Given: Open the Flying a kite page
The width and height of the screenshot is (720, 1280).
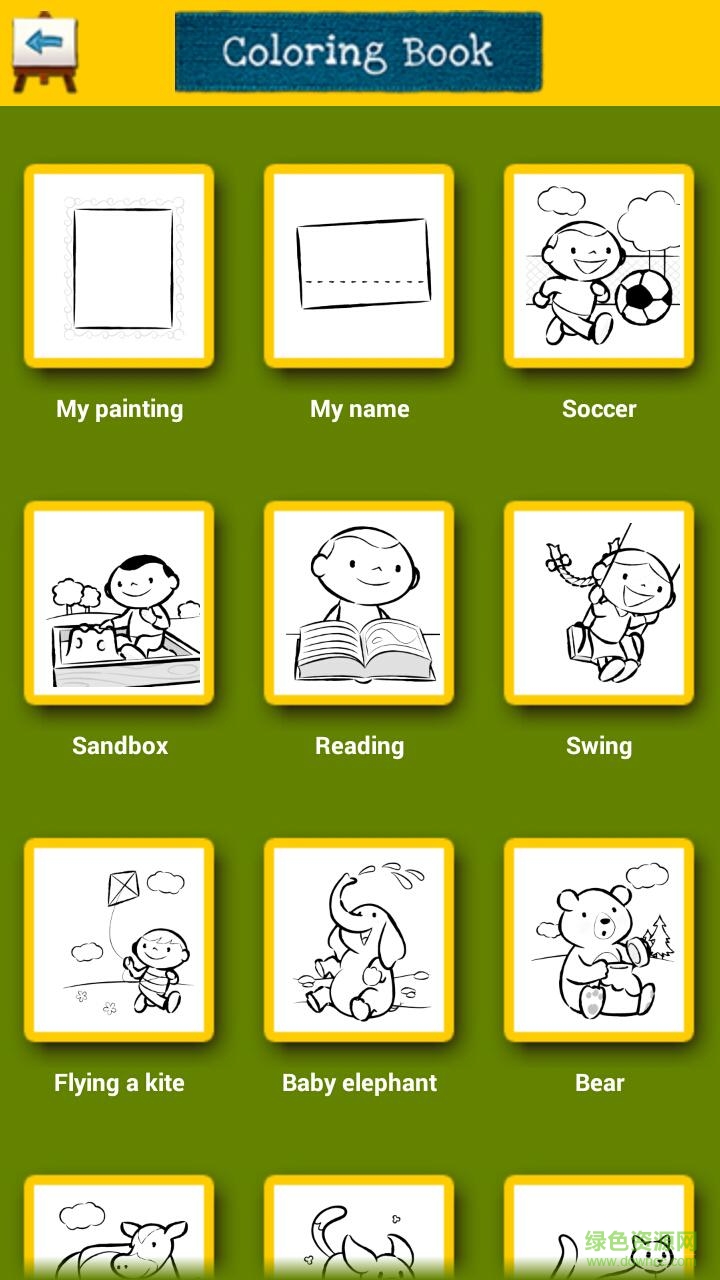Looking at the screenshot, I should click(119, 941).
